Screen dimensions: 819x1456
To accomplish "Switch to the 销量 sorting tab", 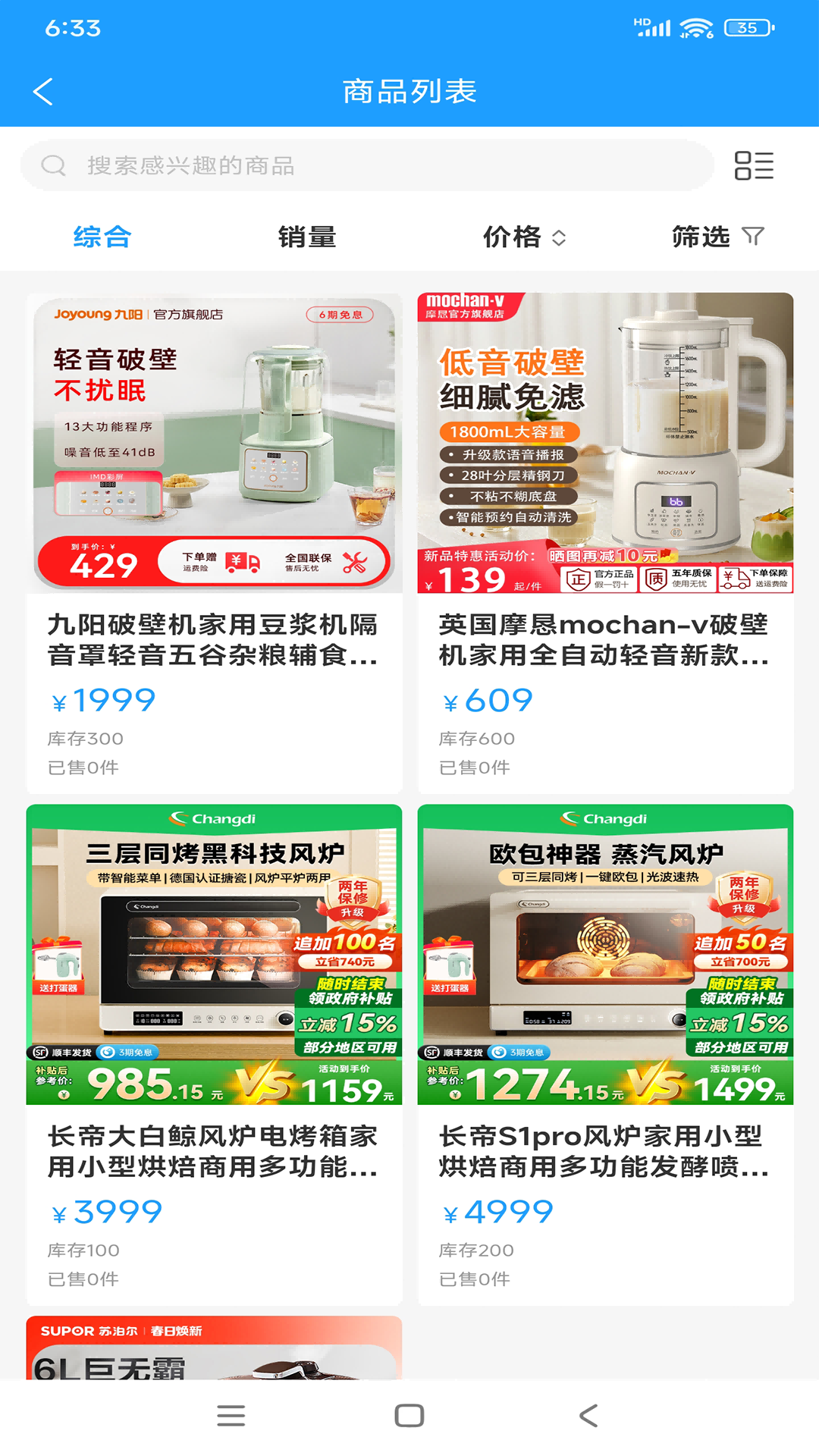I will pos(308,237).
